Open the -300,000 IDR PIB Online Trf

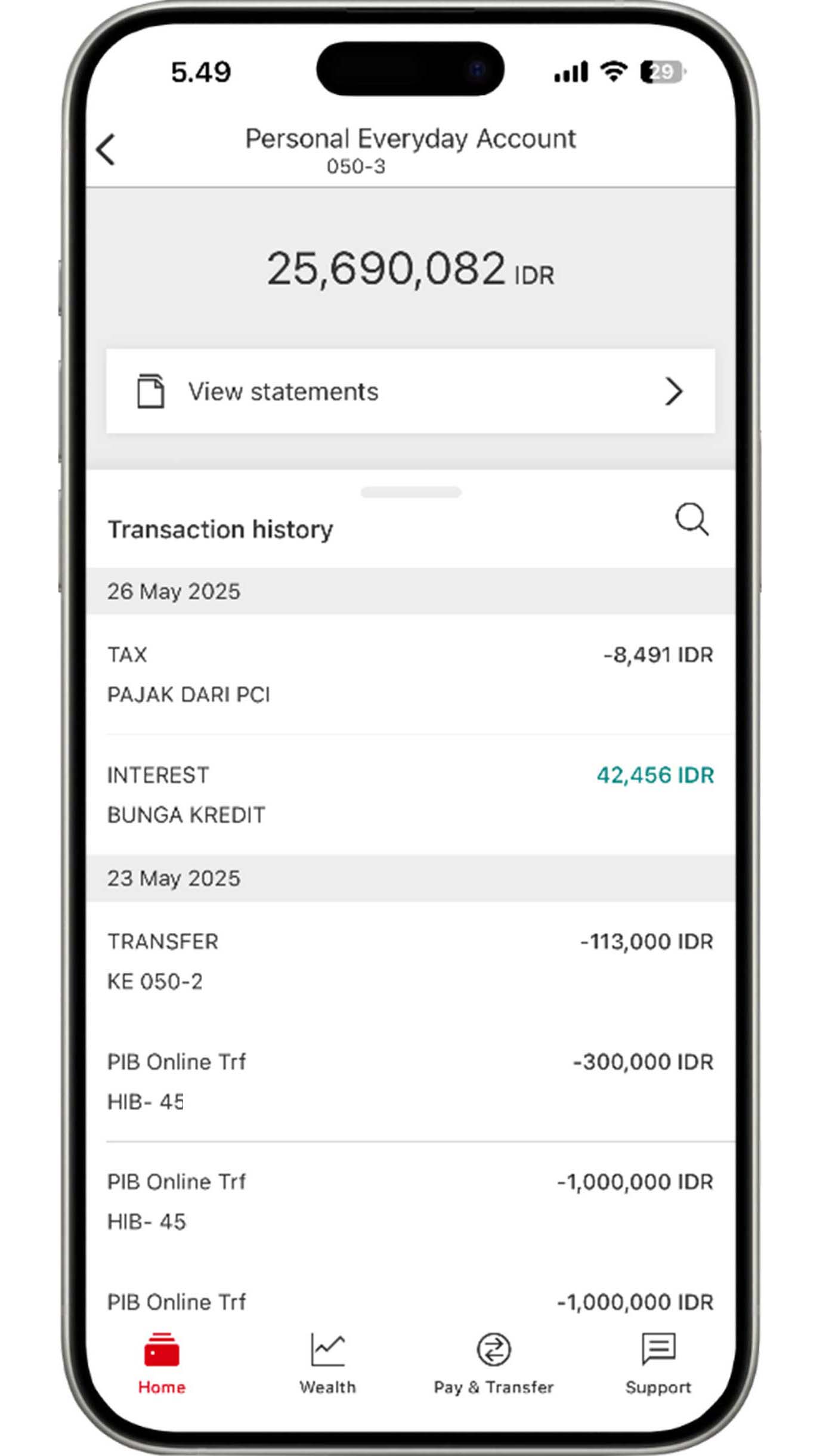click(x=410, y=1081)
